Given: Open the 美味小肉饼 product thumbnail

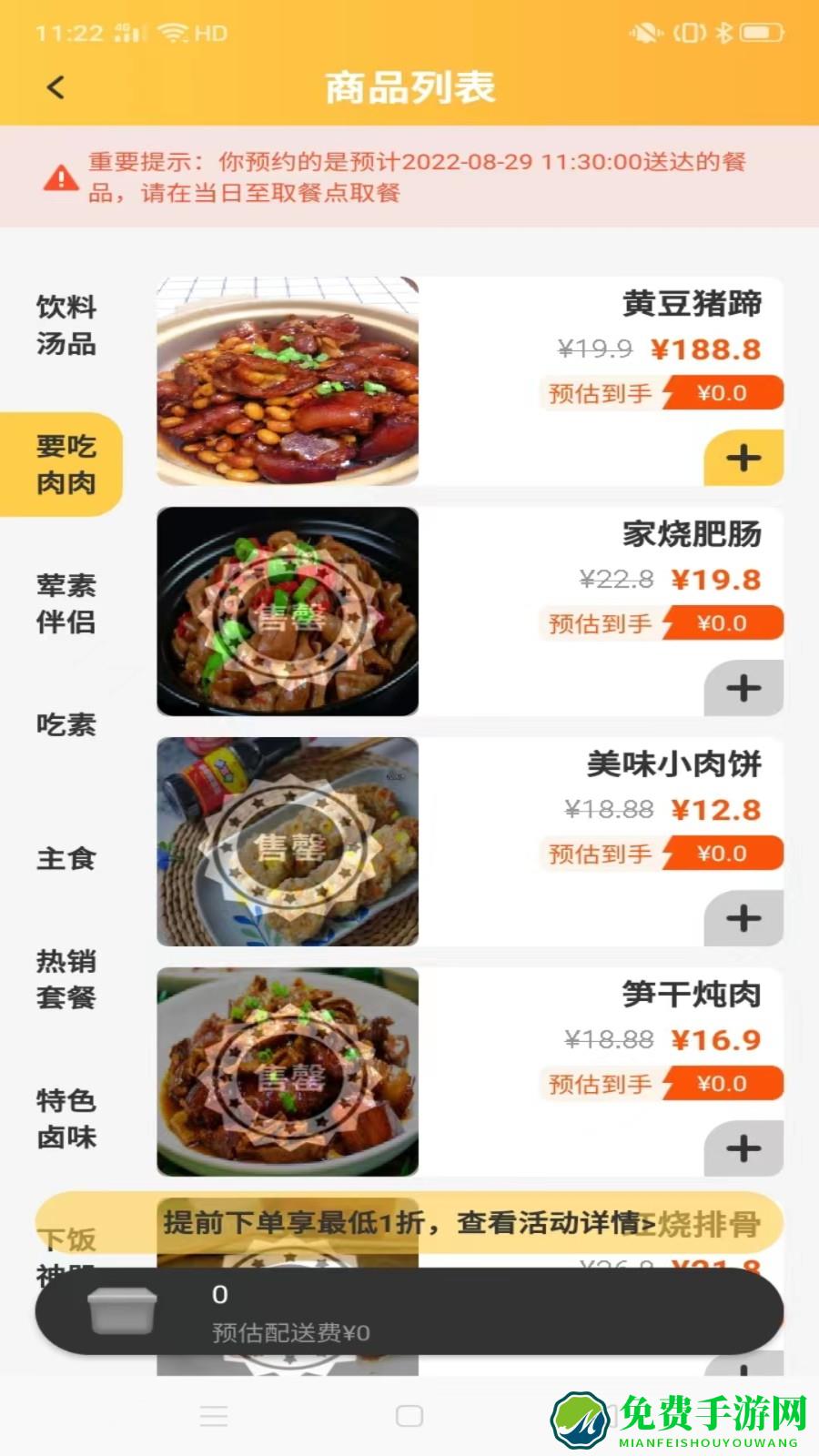Looking at the screenshot, I should 287,842.
